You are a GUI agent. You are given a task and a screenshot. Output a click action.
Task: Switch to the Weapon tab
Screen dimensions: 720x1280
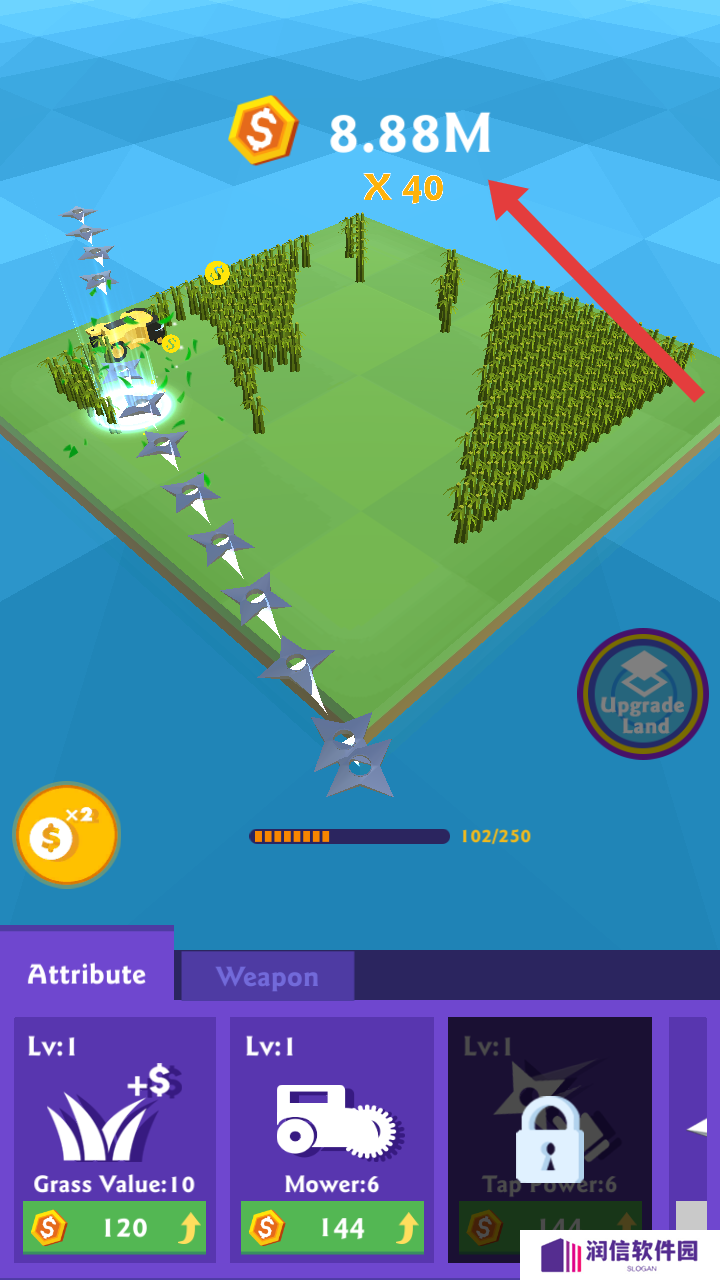point(267,977)
